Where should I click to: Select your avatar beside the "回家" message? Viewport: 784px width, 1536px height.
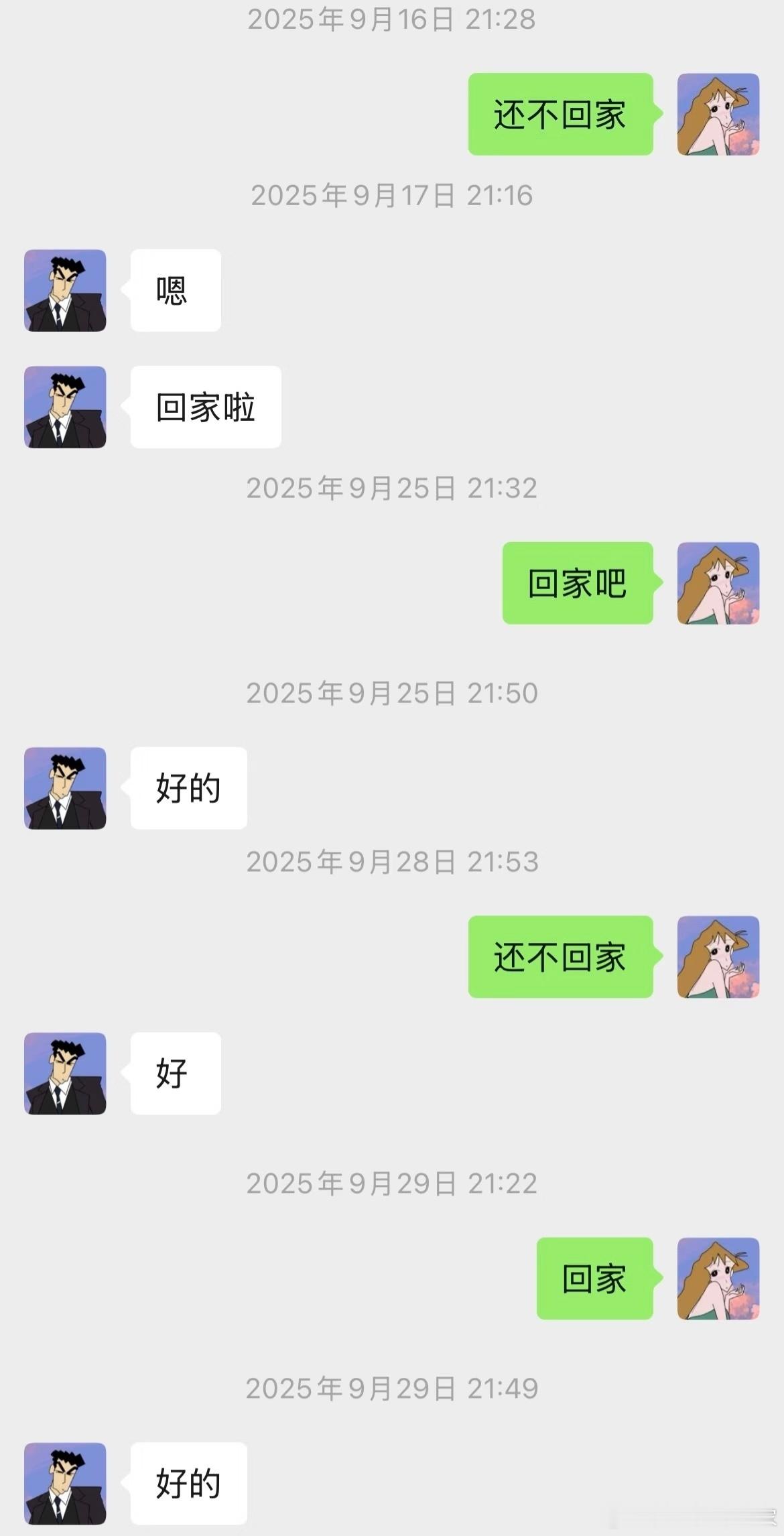coord(718,1277)
